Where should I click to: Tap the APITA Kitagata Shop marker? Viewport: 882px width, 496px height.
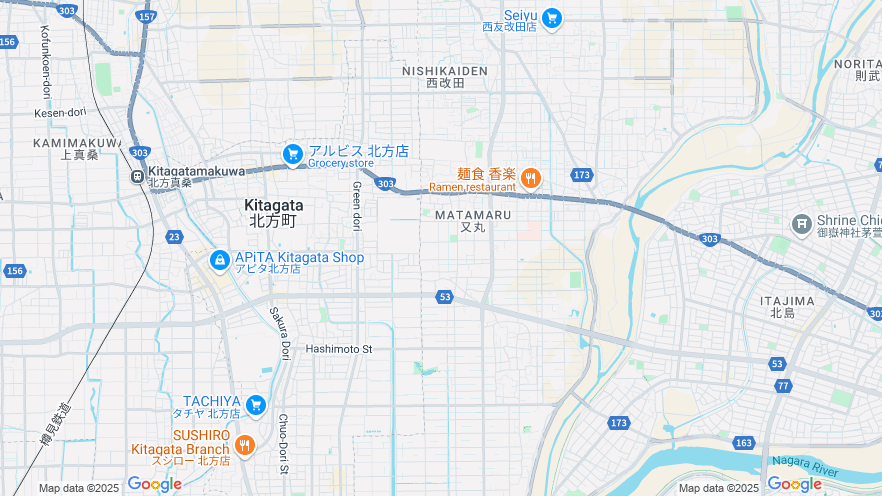click(219, 260)
